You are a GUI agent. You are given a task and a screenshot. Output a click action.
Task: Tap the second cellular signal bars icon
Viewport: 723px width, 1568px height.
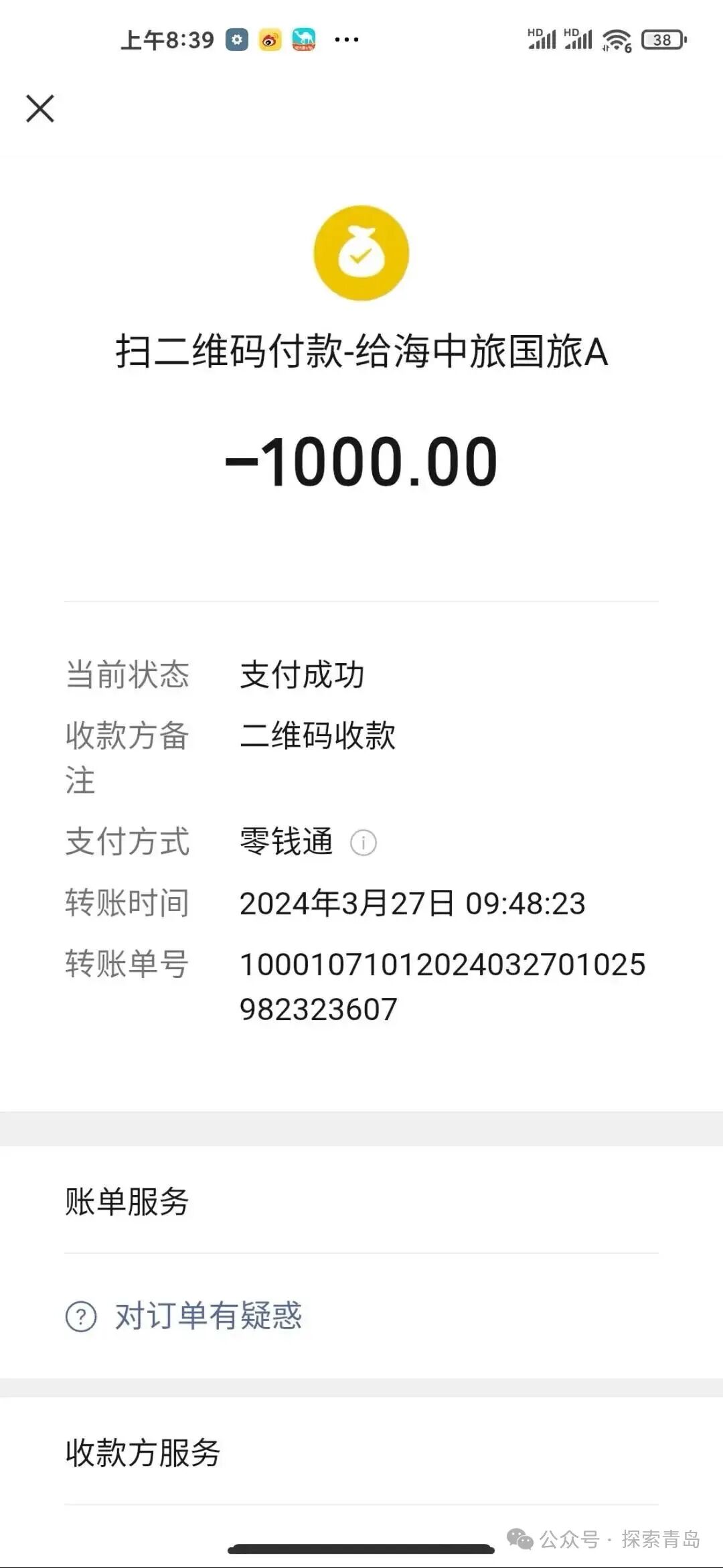click(x=579, y=40)
